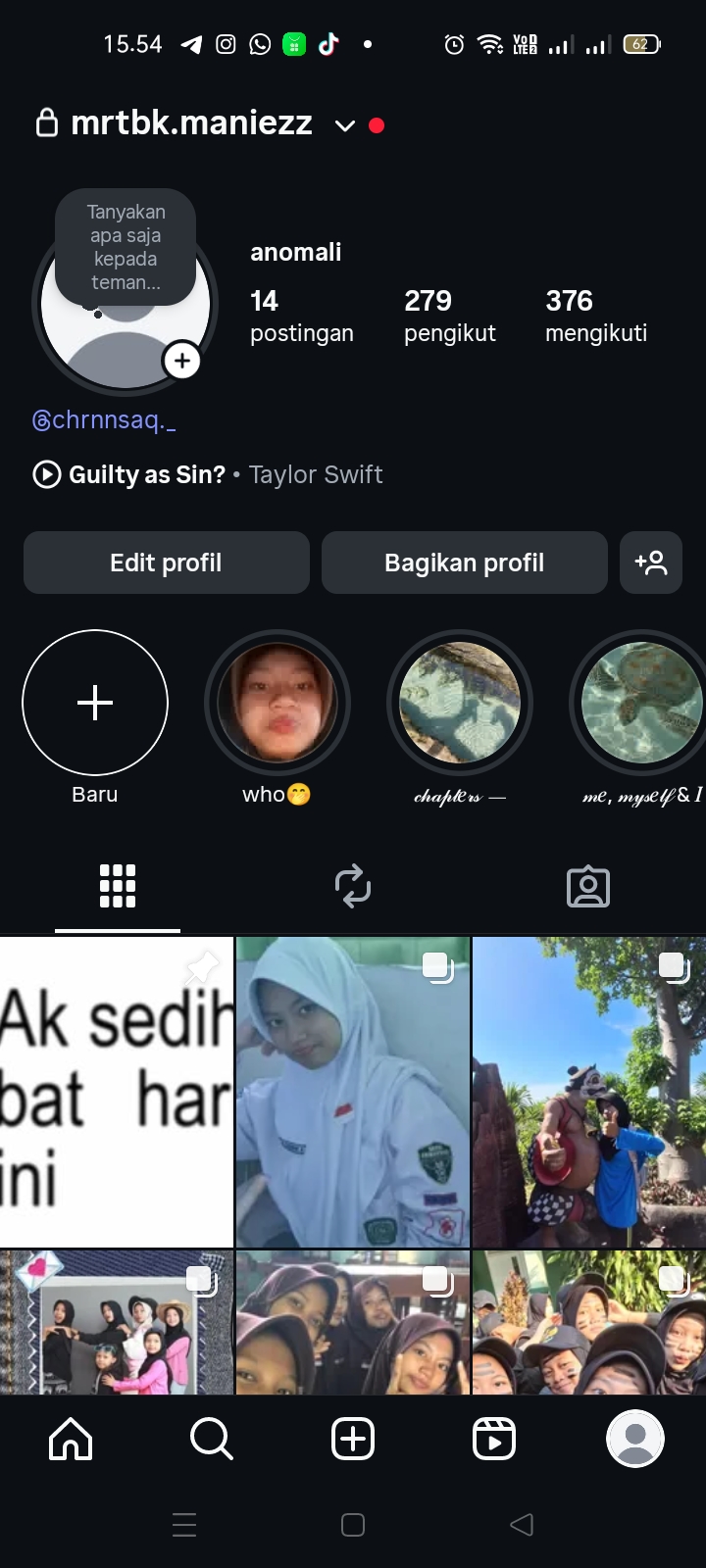Go to the Home feed
Viewport: 706px width, 1568px height.
71,1439
